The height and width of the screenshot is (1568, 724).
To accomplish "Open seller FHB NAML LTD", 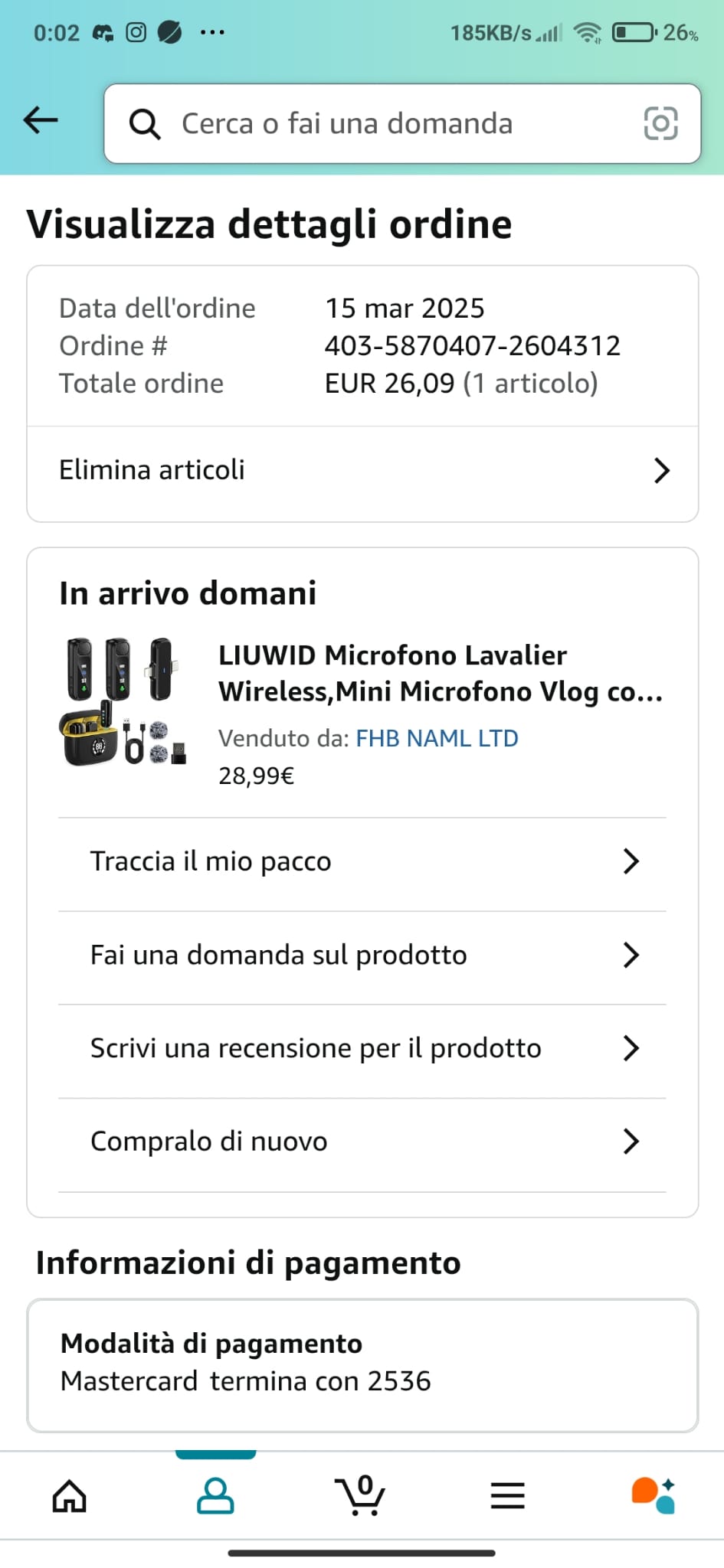I will [437, 738].
